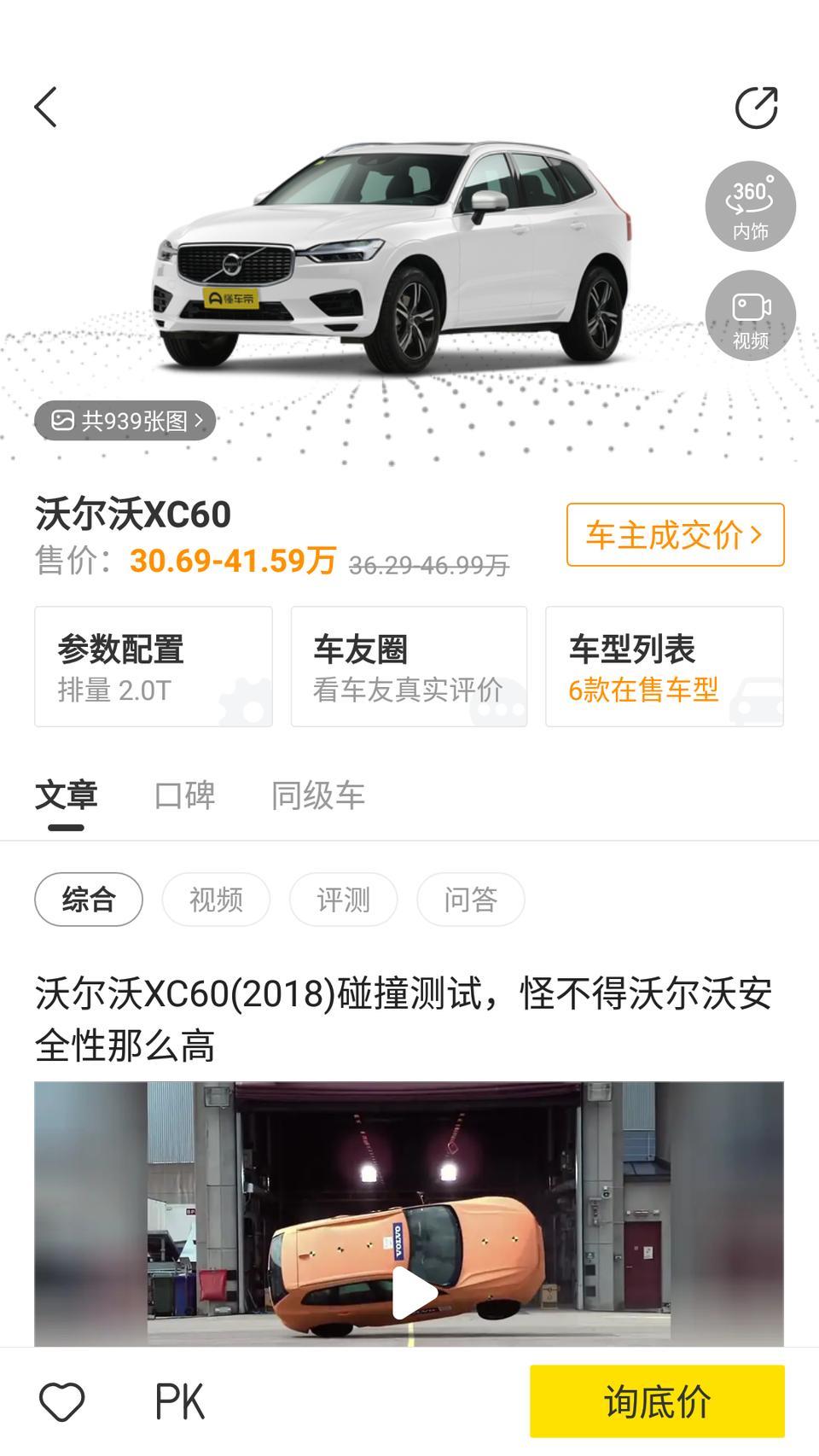Switch to the 同级车 tab
Viewport: 819px width, 1456px height.
[318, 795]
